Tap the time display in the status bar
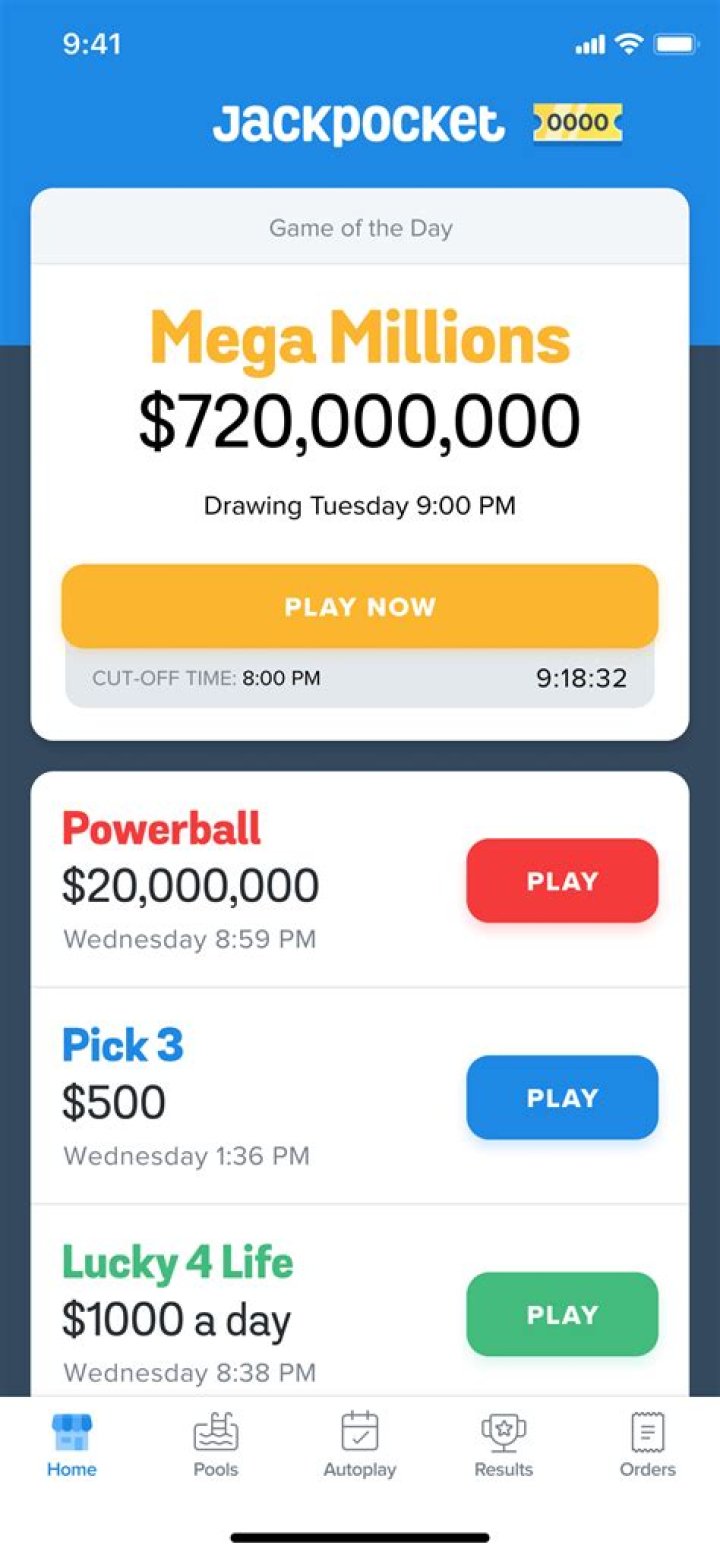This screenshot has width=720, height=1558. 91,44
